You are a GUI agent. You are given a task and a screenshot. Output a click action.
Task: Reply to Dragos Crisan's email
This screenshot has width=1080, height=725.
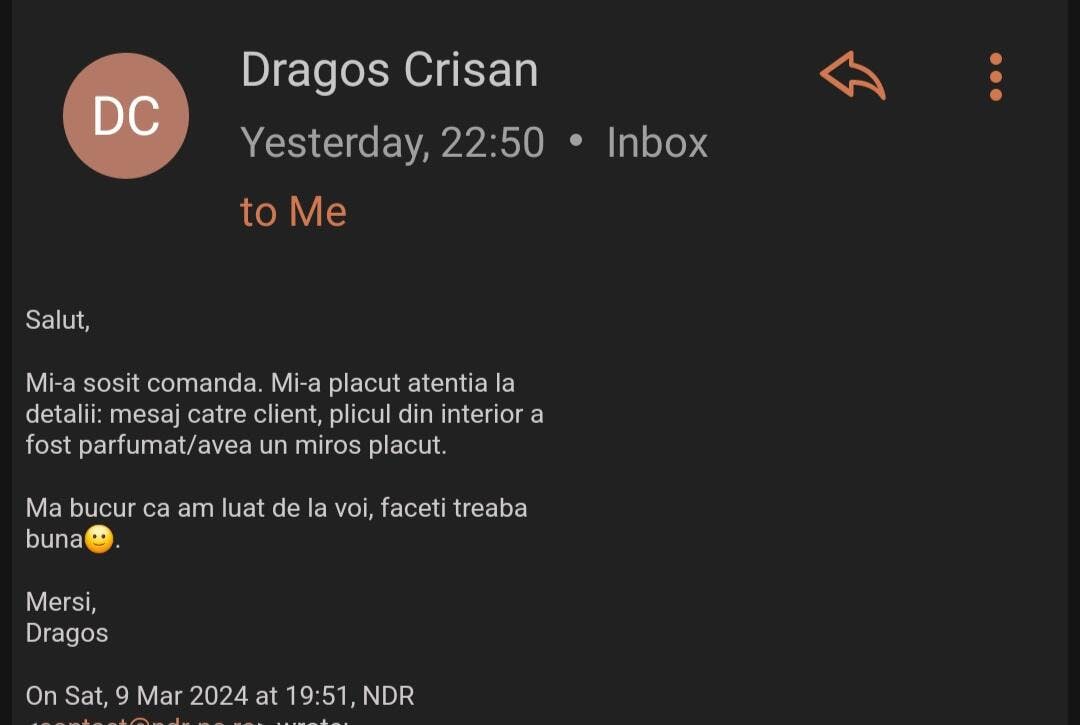click(x=853, y=77)
